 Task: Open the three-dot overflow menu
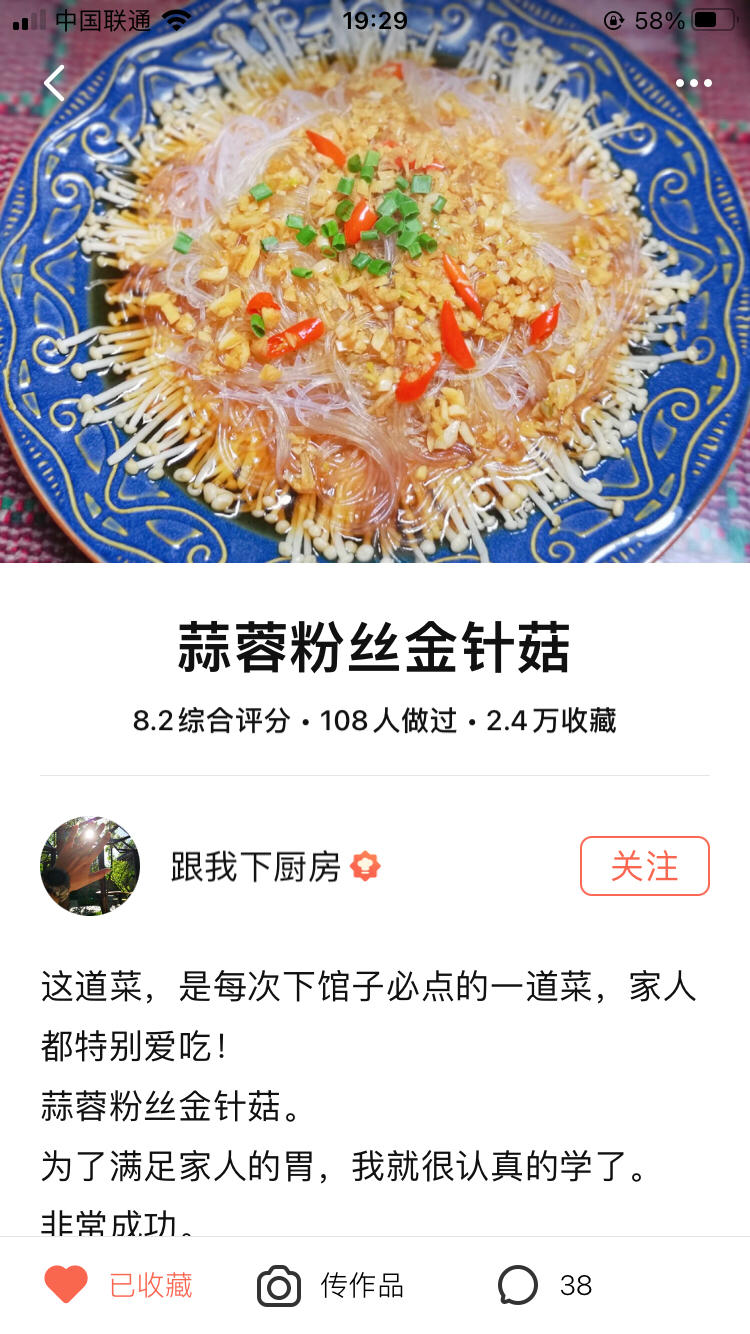coord(693,83)
